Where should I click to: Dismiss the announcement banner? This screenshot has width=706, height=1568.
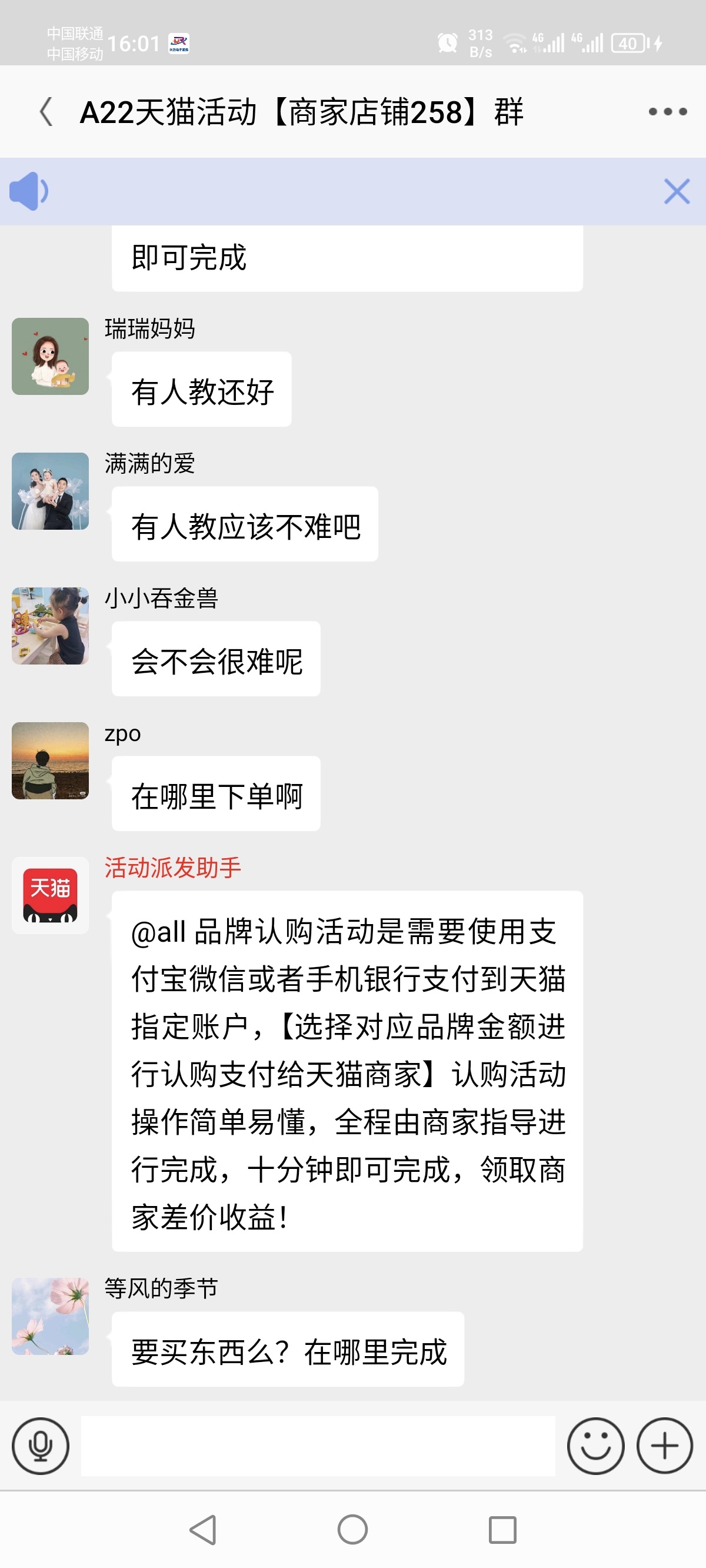coord(676,191)
